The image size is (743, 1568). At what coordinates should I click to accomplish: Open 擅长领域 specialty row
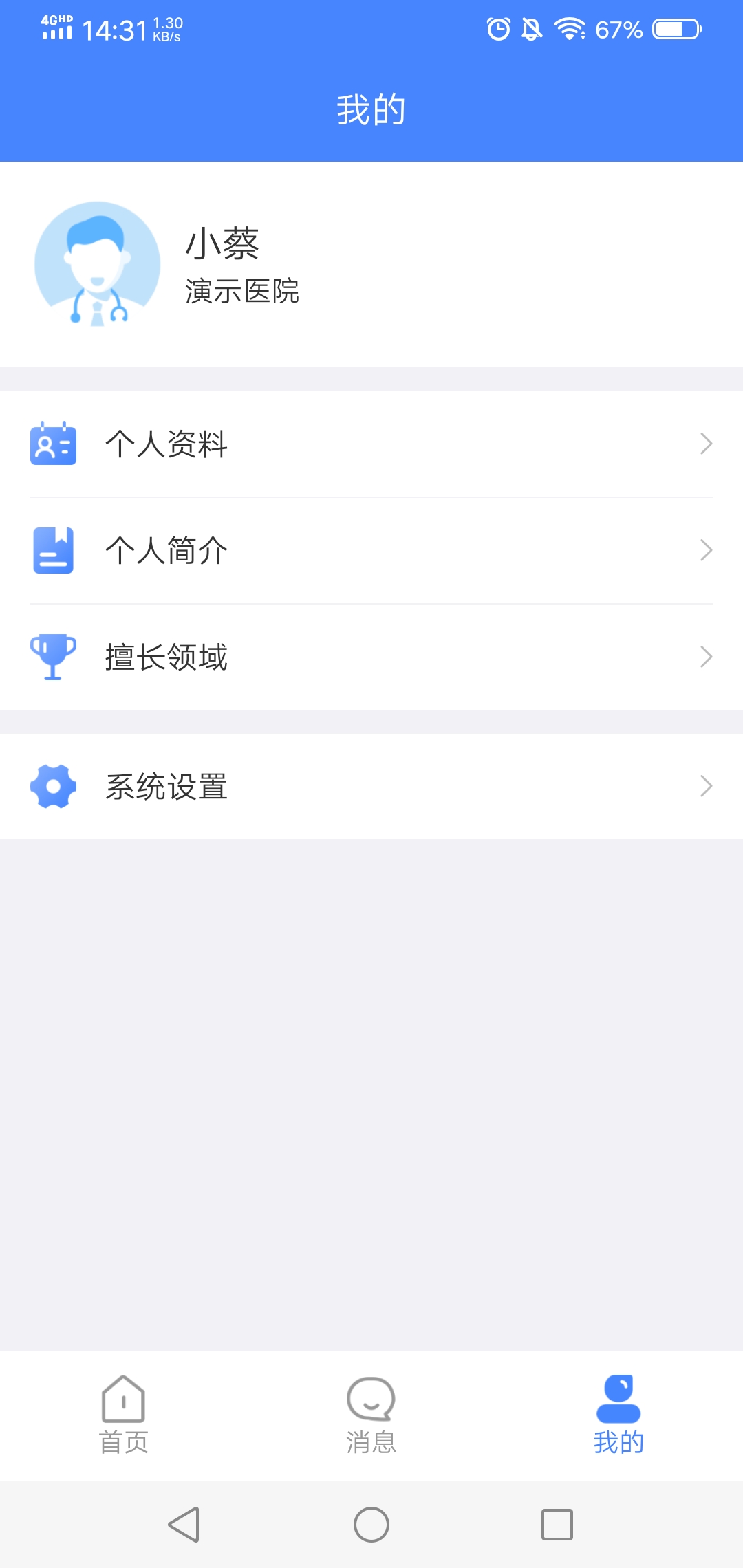coord(371,657)
